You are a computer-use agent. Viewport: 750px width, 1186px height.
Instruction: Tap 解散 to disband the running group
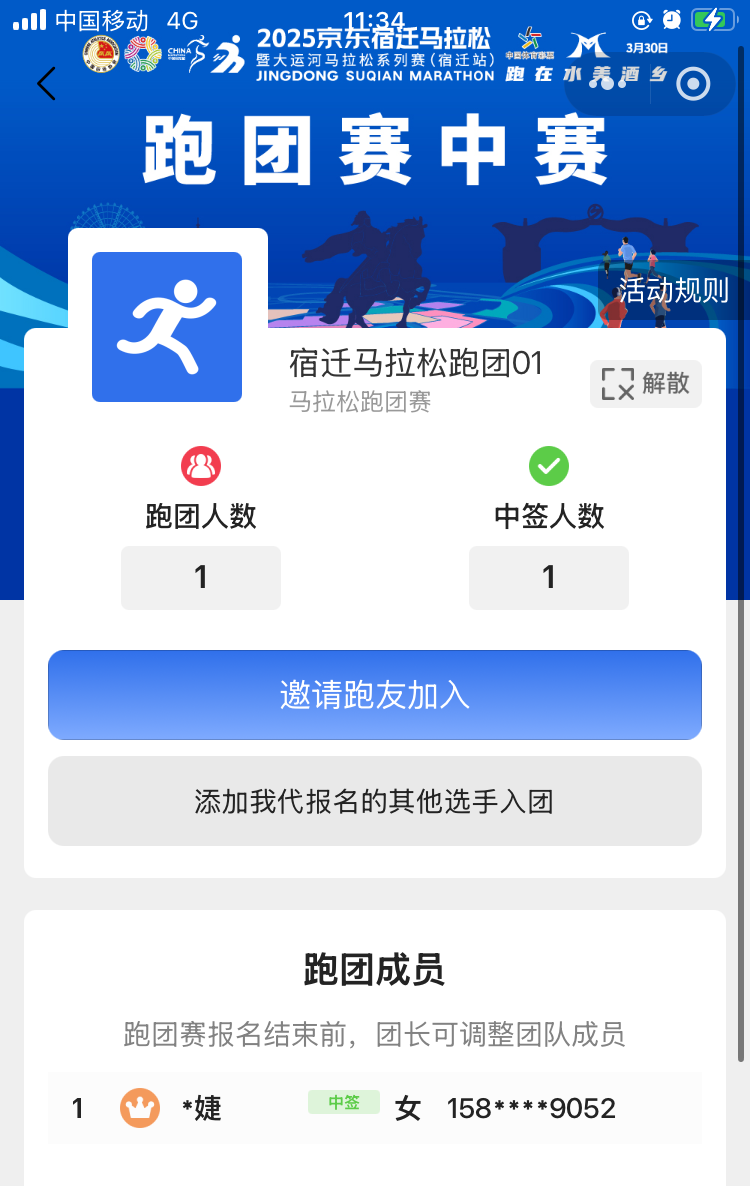click(646, 383)
